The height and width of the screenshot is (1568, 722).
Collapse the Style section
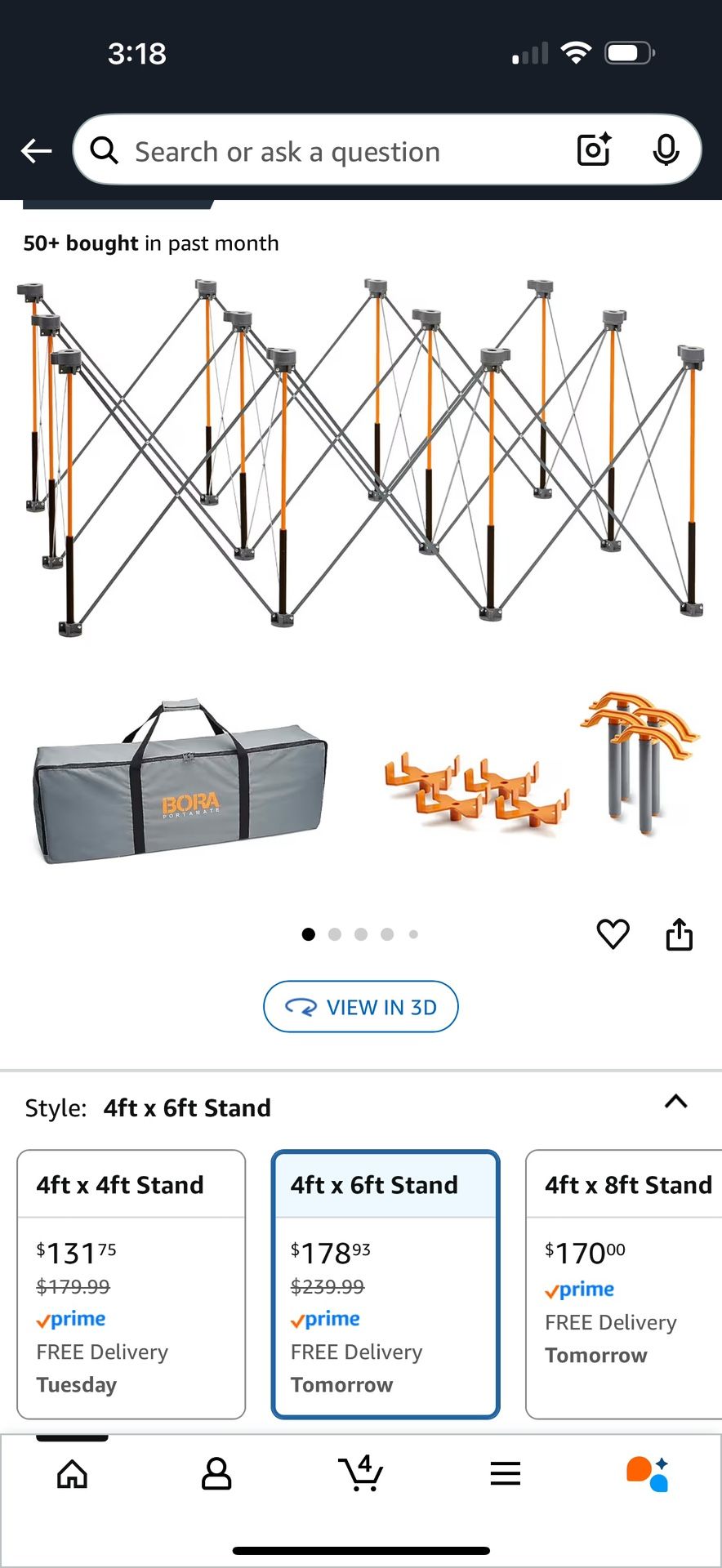coord(675,1102)
